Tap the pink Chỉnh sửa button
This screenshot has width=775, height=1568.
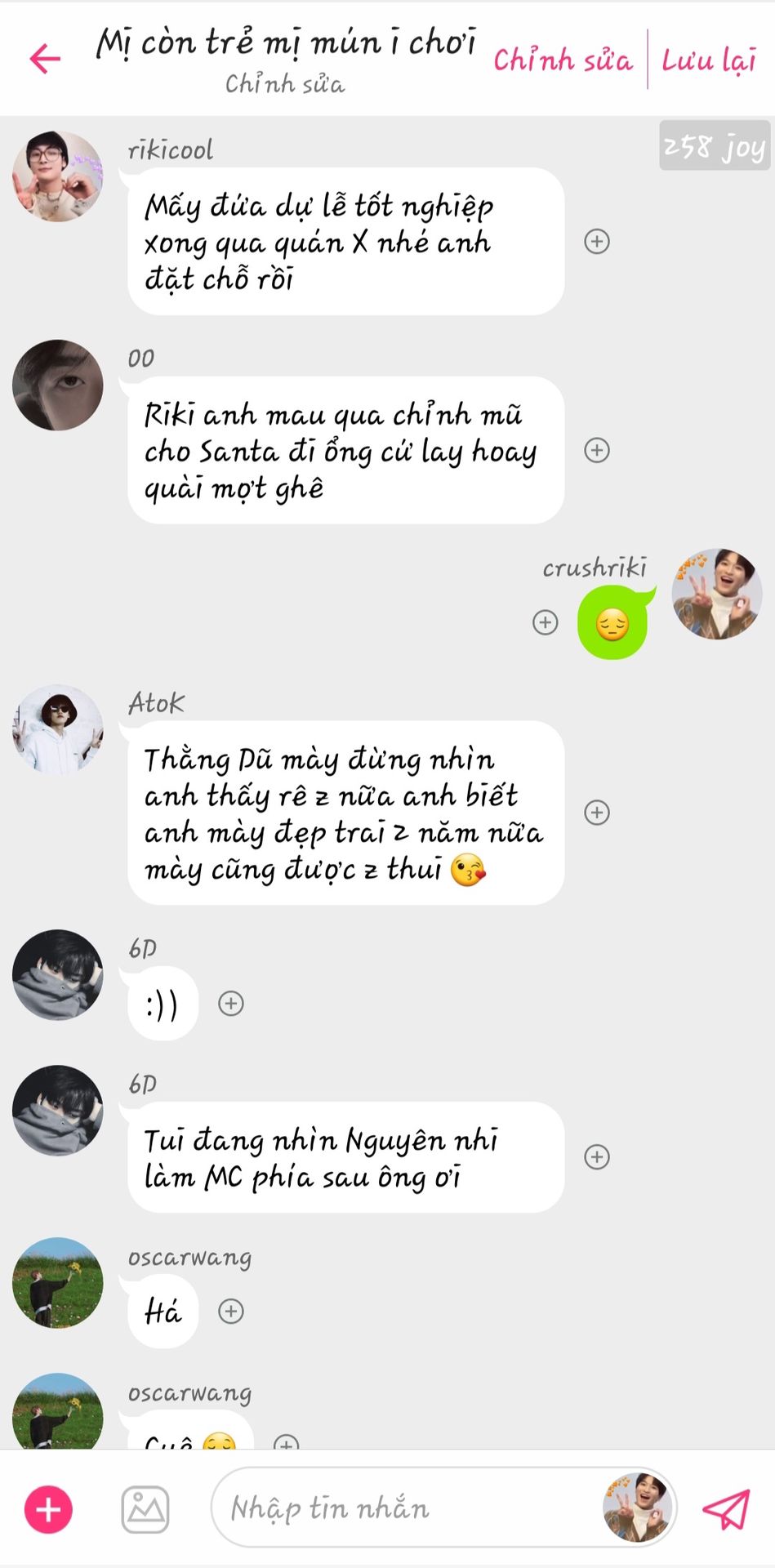click(x=563, y=60)
